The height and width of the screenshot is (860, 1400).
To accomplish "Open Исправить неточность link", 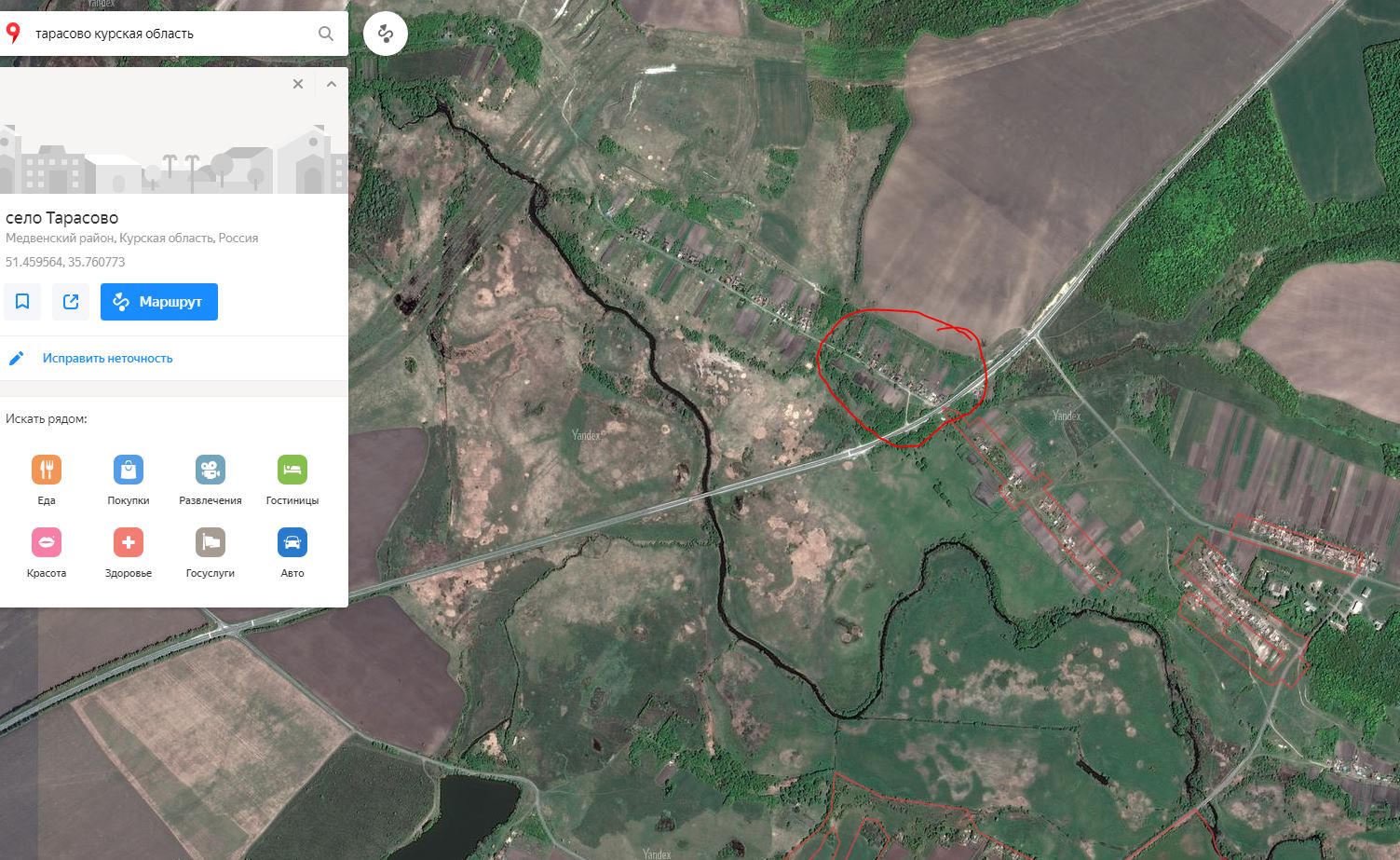I will [x=107, y=358].
